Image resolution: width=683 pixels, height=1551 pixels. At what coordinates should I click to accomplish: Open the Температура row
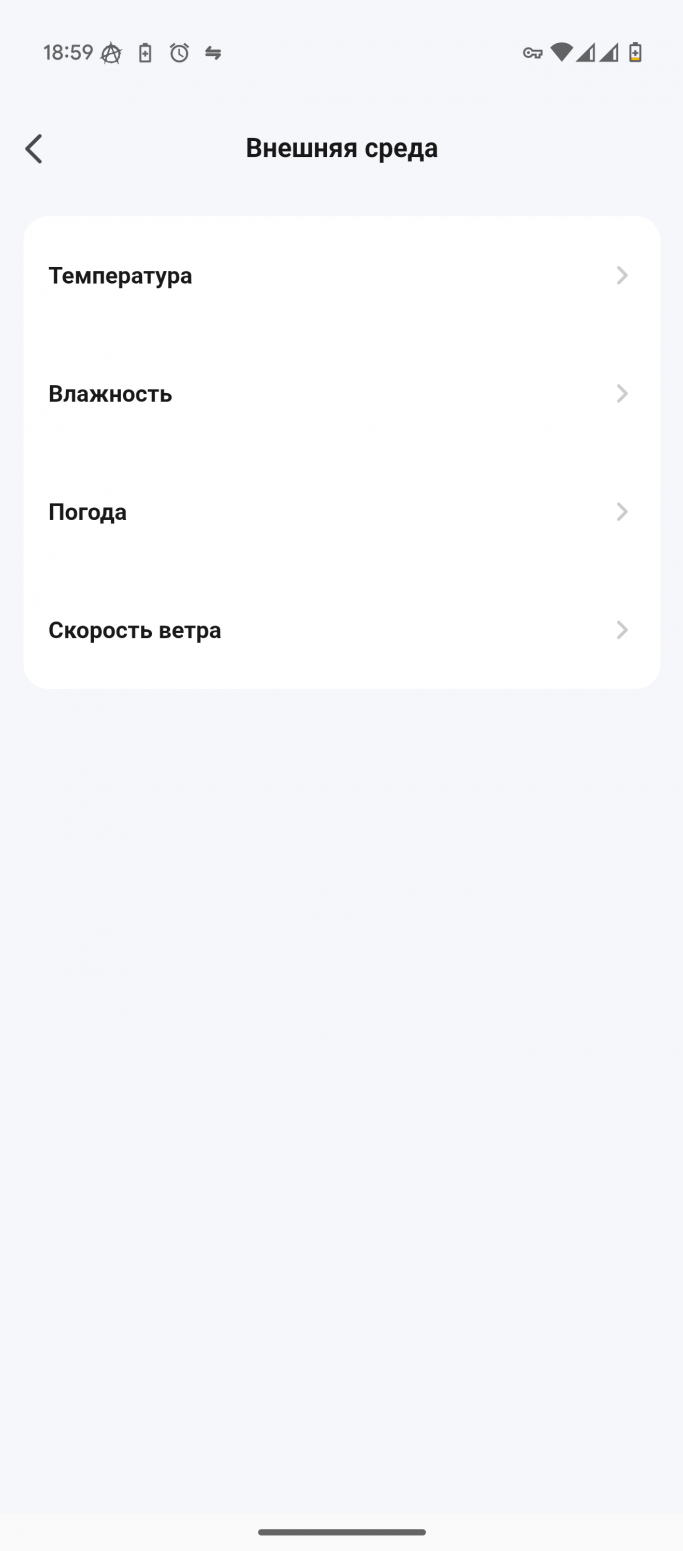341,275
